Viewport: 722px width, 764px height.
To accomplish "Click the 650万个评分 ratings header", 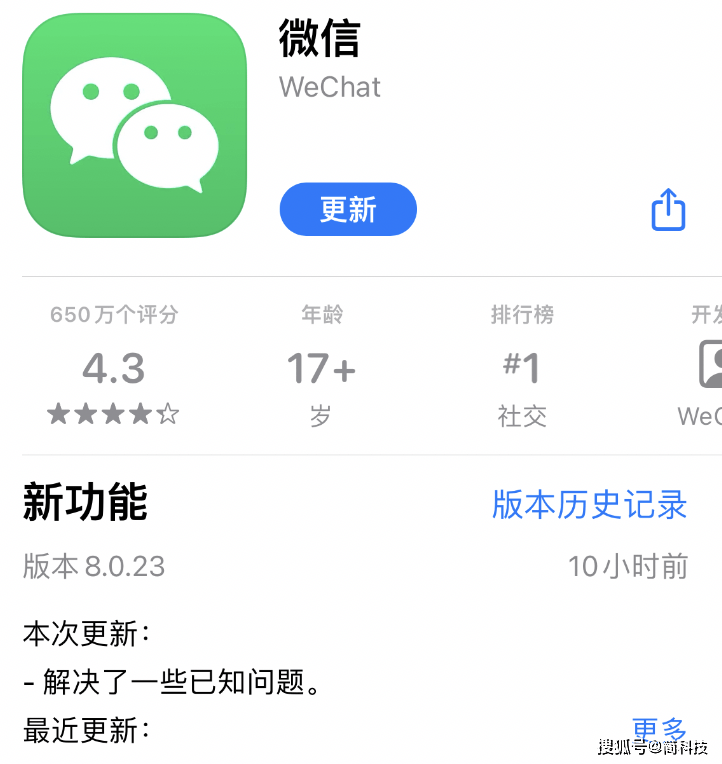I will coord(112,314).
